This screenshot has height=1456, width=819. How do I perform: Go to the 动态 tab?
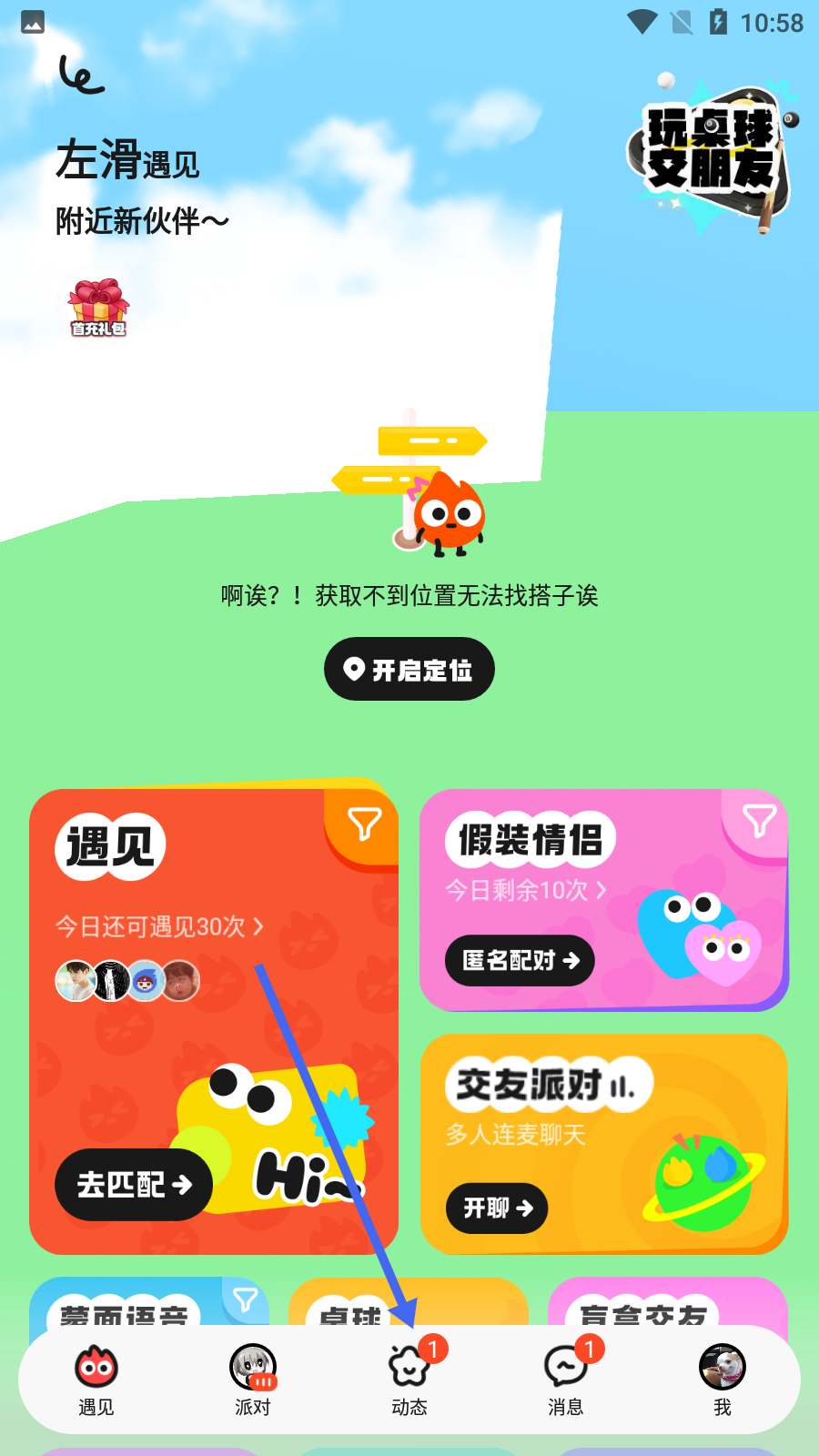[409, 1380]
